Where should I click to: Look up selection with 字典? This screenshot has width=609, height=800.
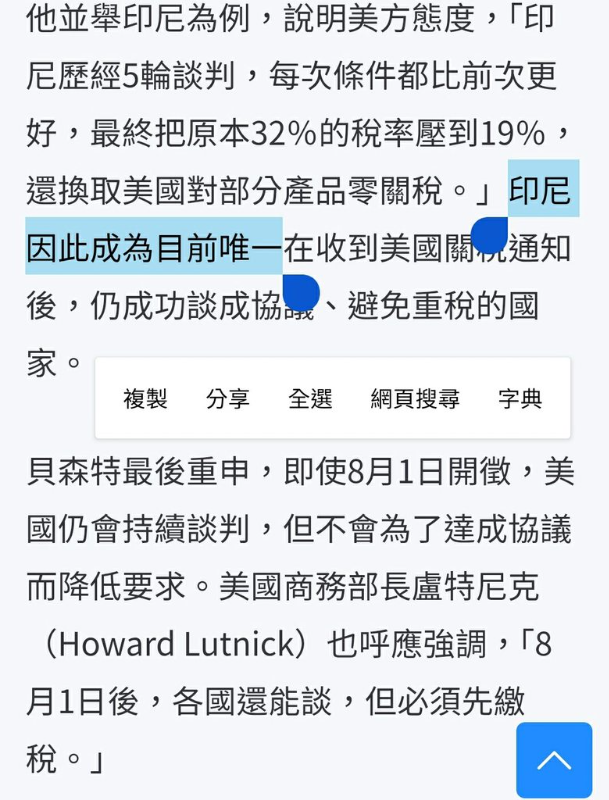click(x=520, y=399)
